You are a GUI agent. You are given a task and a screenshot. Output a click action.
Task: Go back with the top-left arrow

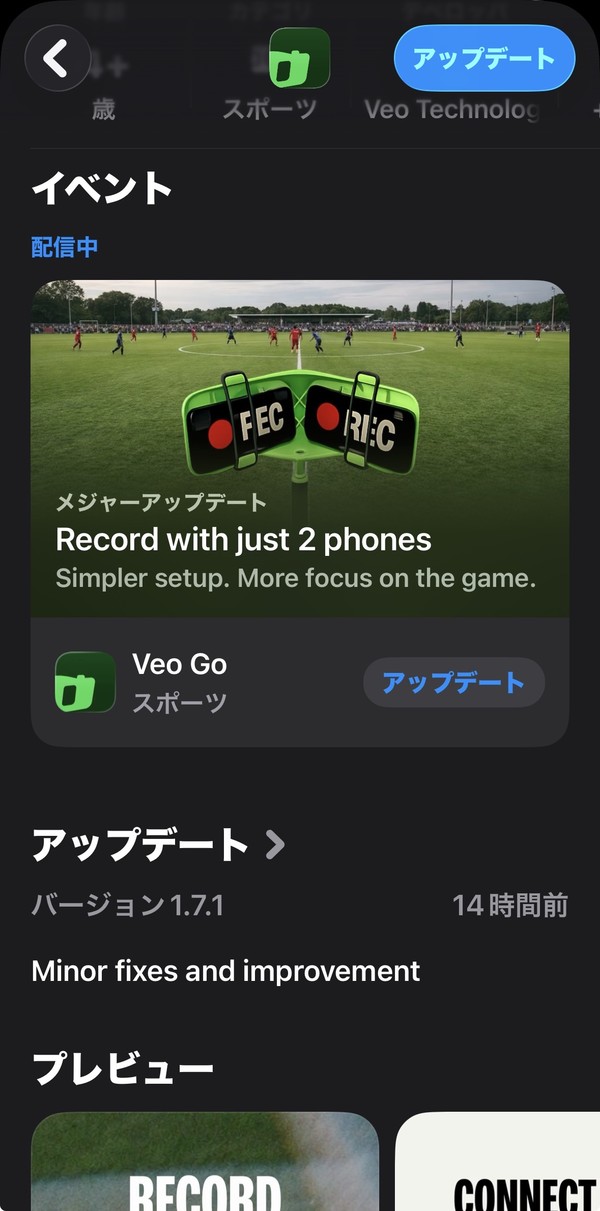(x=57, y=58)
